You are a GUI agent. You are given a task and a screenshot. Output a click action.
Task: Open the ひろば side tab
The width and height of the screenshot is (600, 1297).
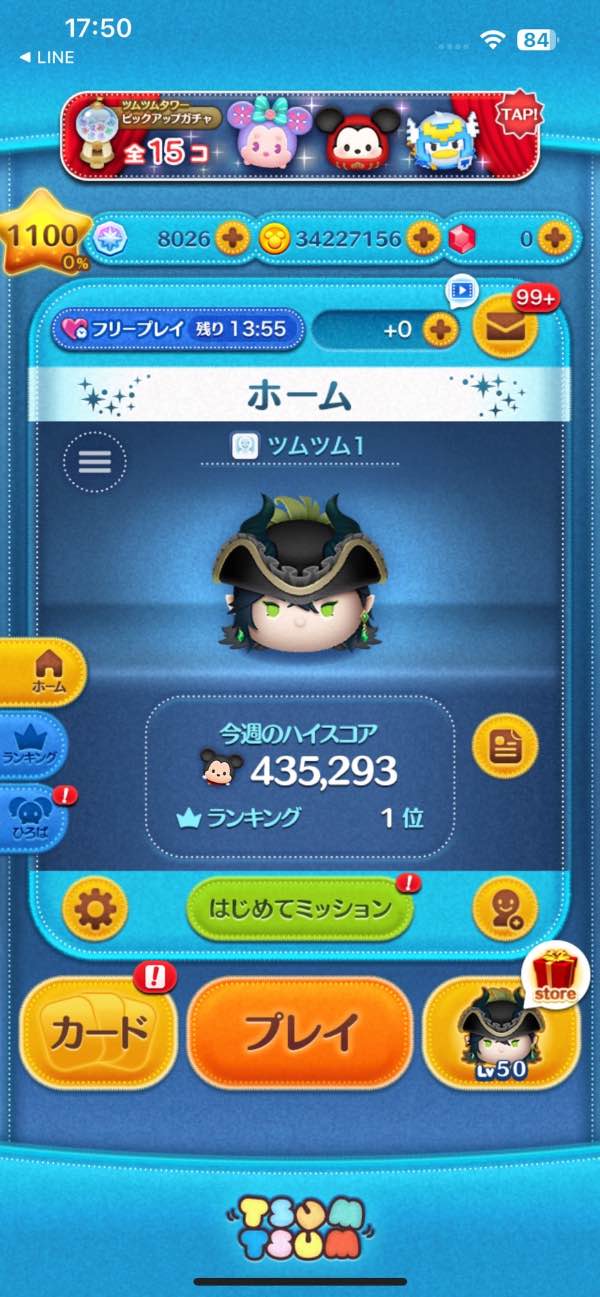[x=35, y=818]
